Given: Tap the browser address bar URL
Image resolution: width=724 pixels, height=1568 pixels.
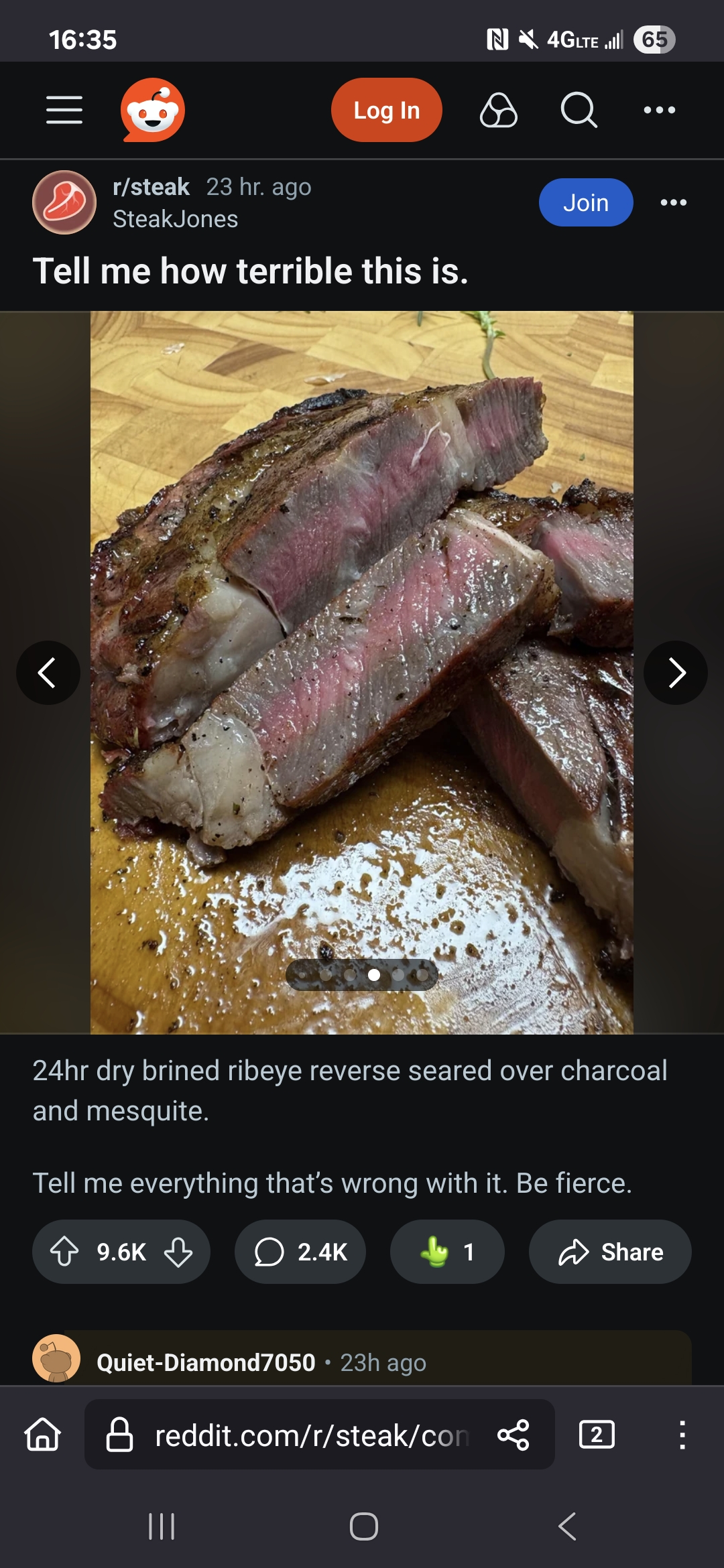Looking at the screenshot, I should (312, 1435).
